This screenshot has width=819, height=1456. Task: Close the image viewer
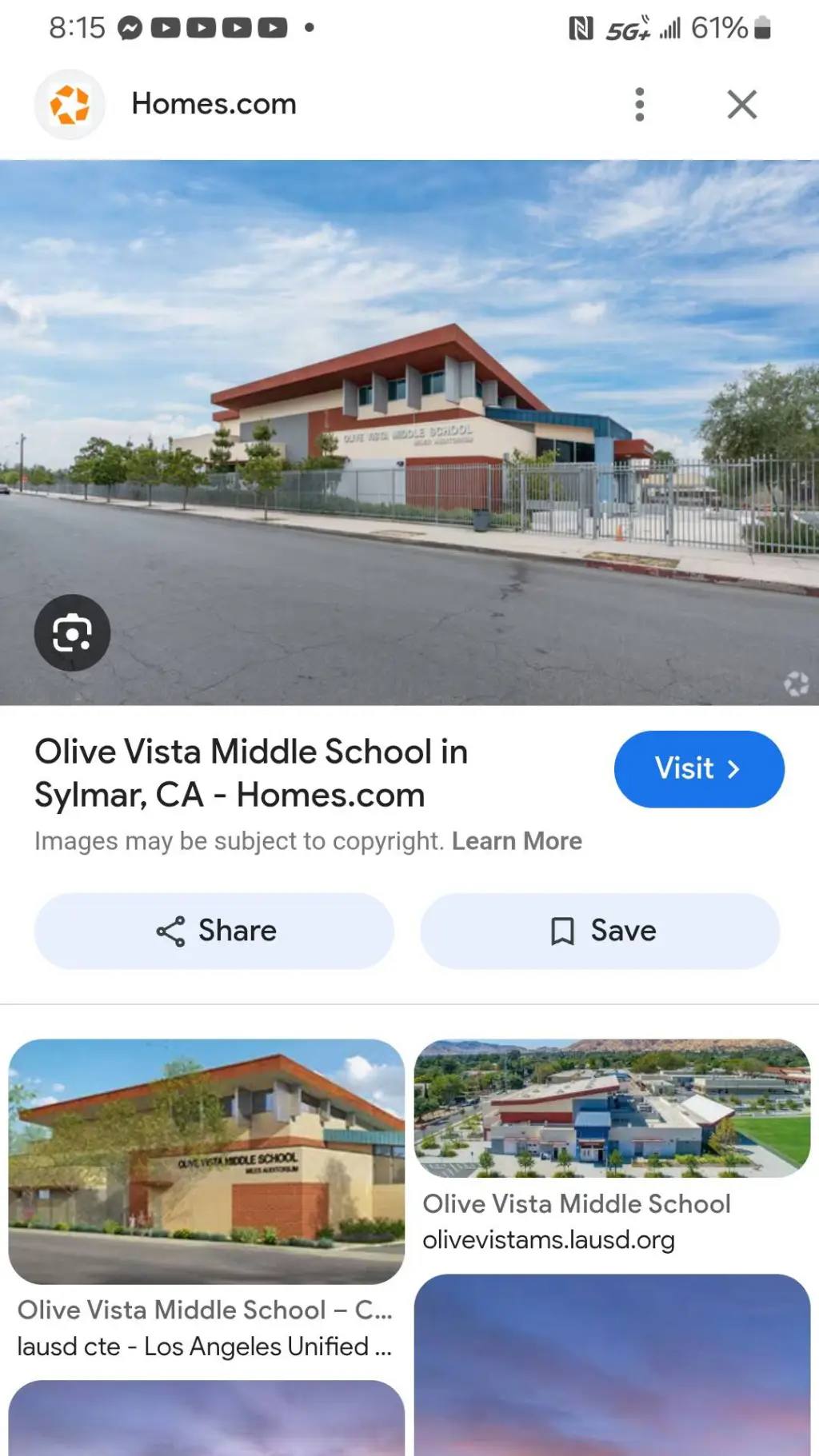pos(741,105)
